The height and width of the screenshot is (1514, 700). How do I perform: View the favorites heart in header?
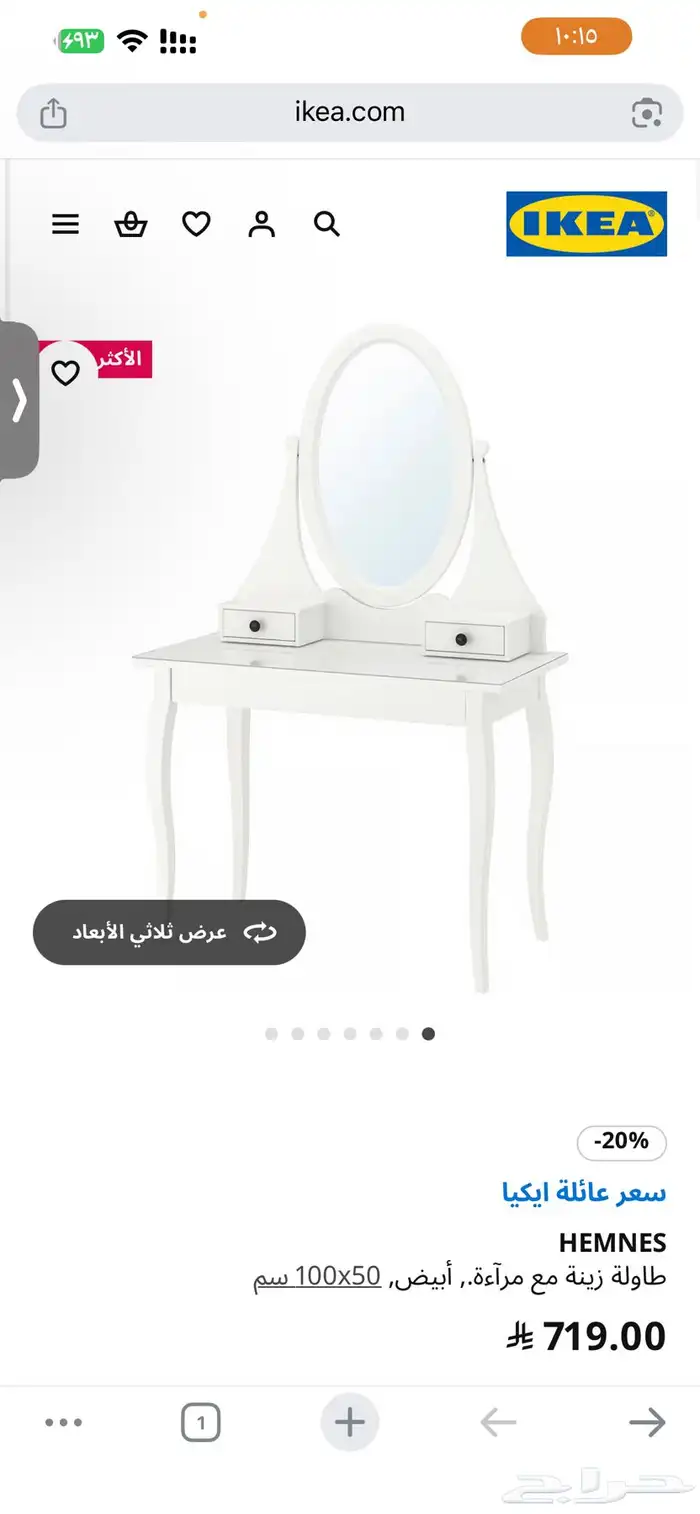tap(196, 224)
